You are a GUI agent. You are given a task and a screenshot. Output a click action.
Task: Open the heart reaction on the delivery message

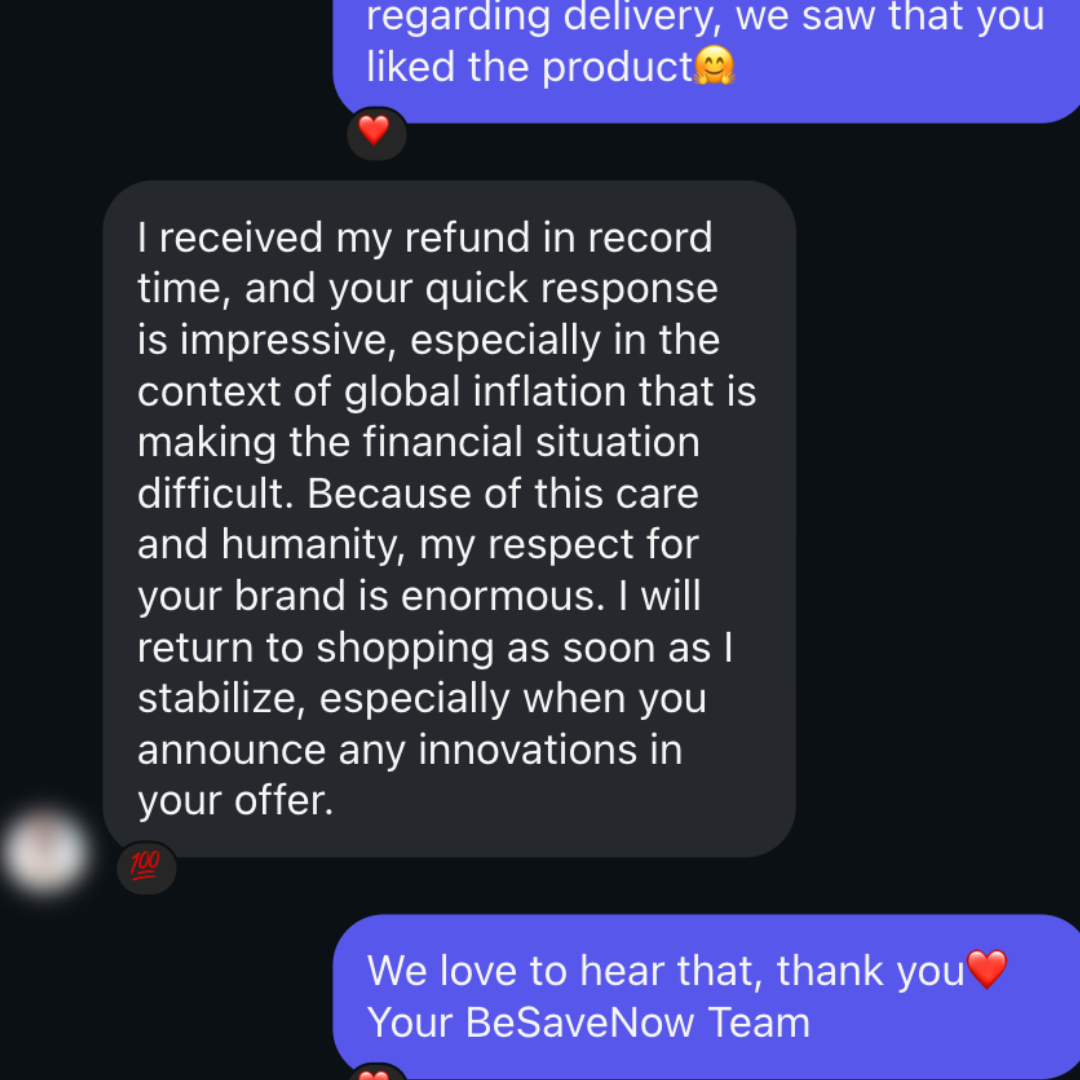tap(375, 131)
